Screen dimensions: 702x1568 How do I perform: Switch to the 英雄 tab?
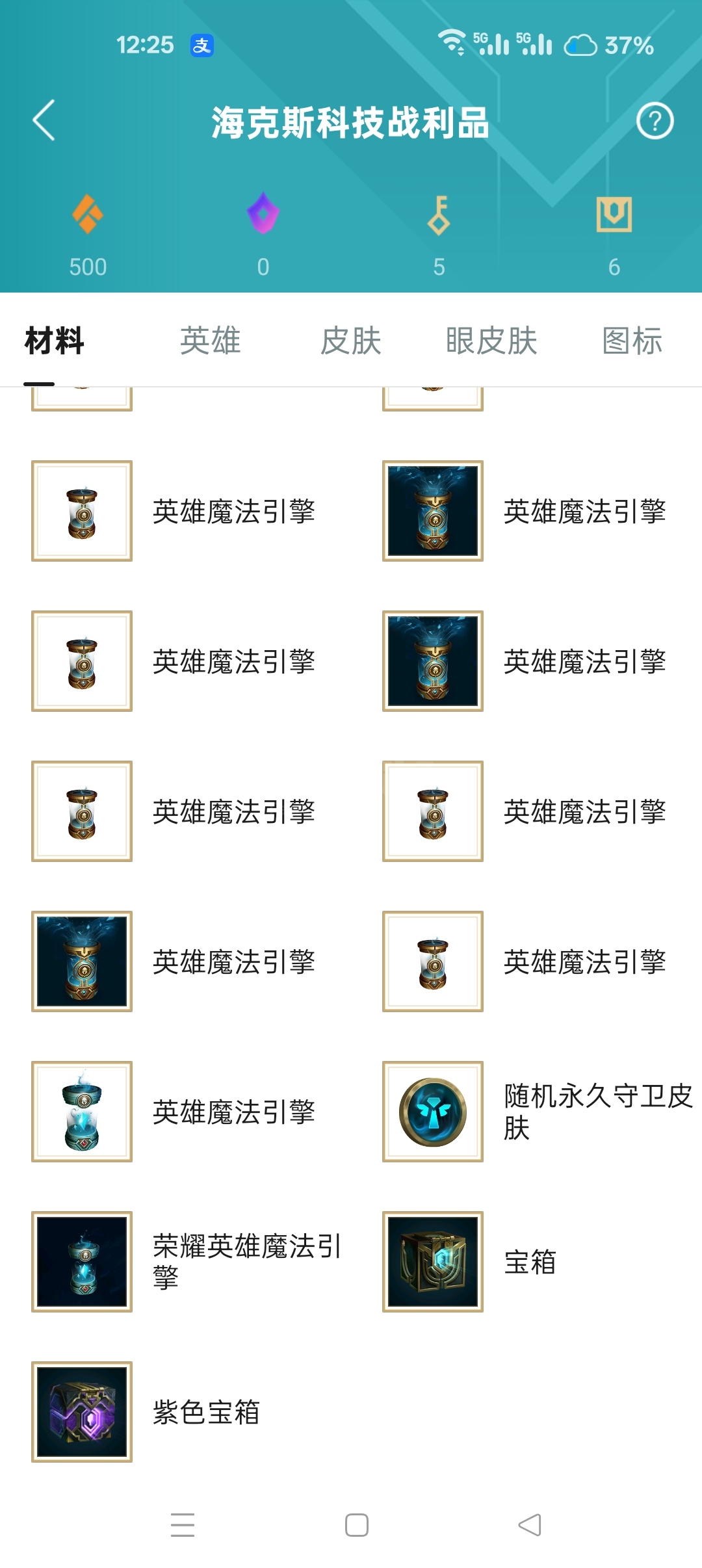pos(211,341)
